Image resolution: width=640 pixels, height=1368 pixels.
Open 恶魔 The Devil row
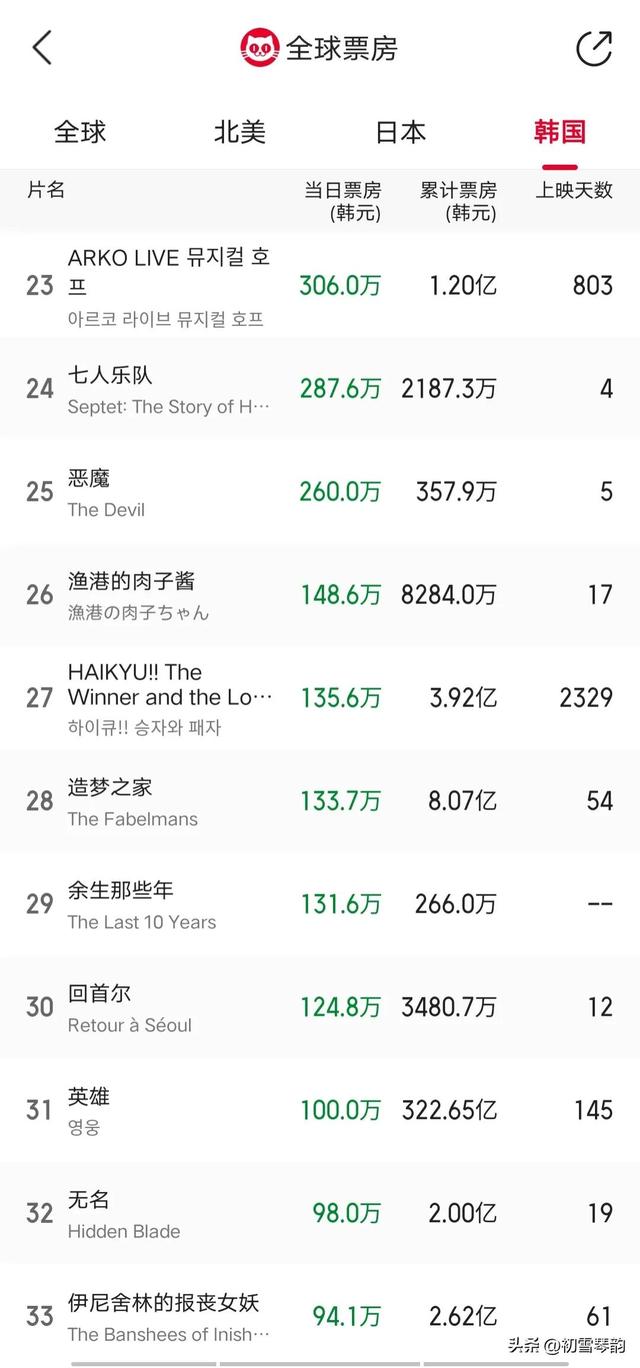pyautogui.click(x=320, y=492)
